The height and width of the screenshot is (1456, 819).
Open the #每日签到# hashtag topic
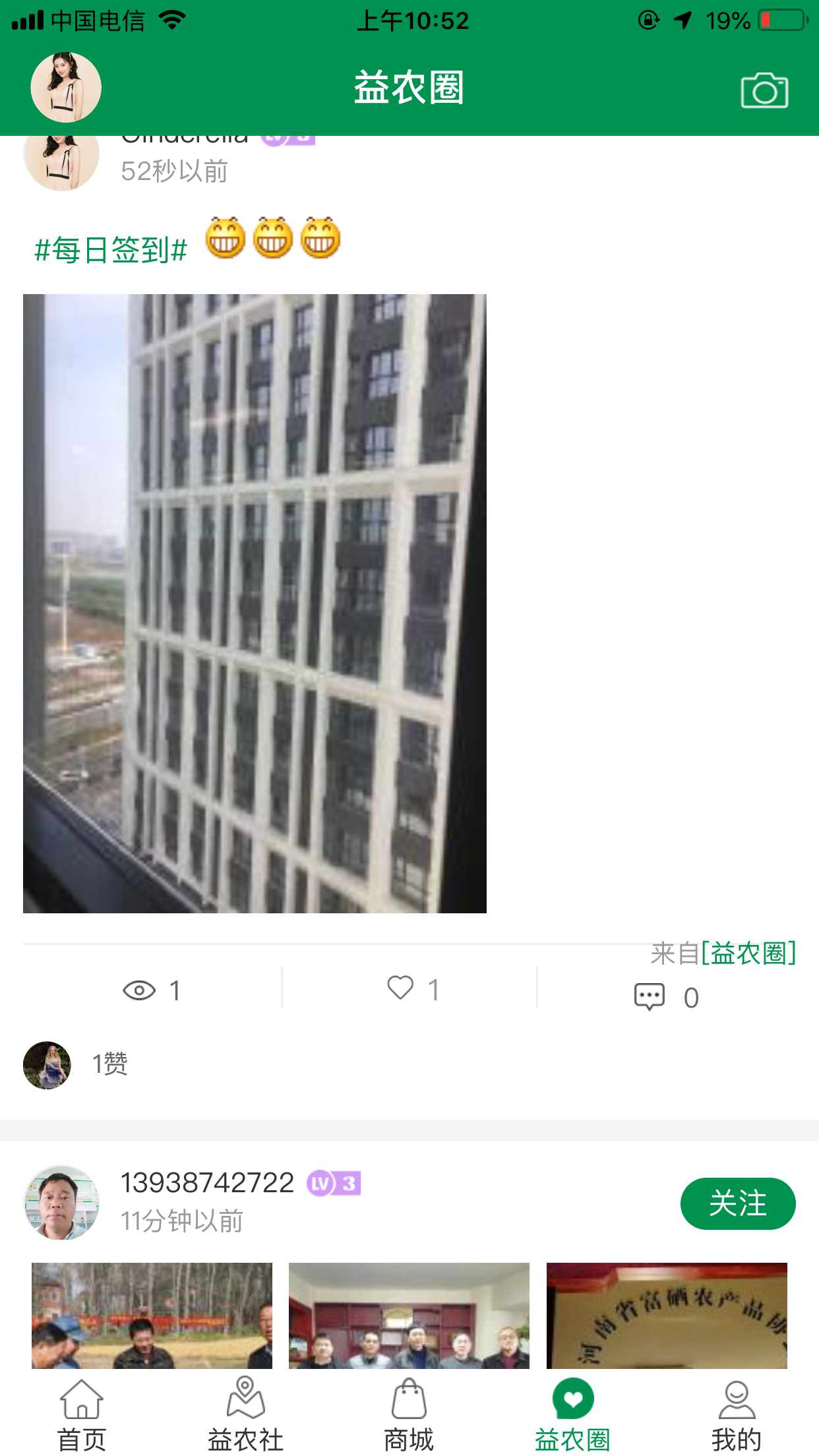[x=111, y=251]
